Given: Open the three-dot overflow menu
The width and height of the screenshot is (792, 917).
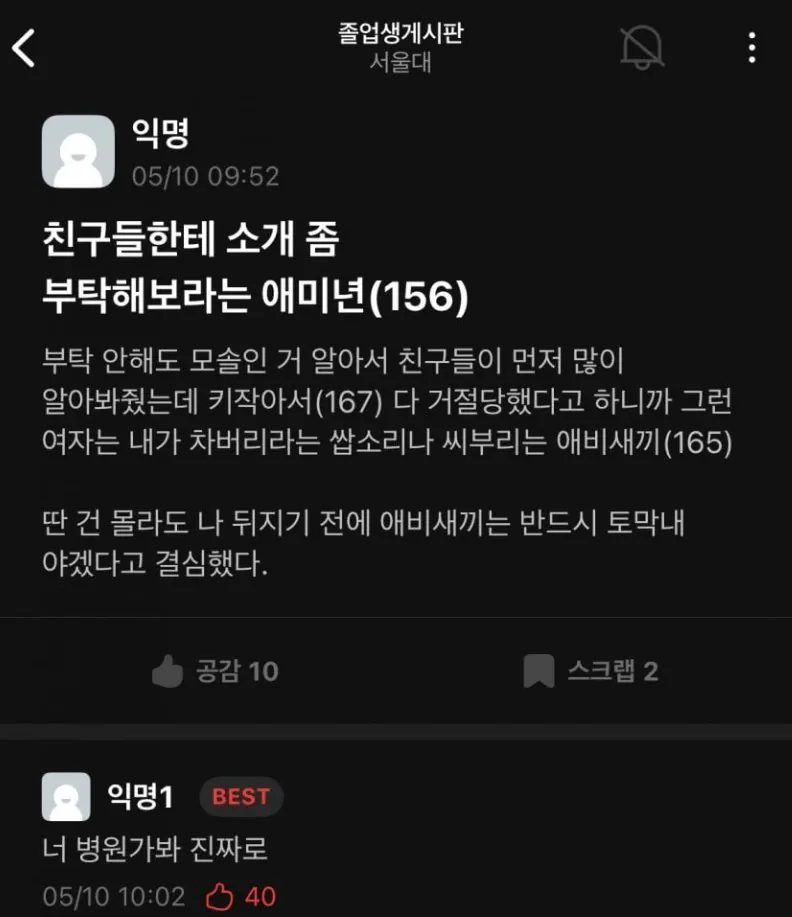Looking at the screenshot, I should pyautogui.click(x=751, y=47).
